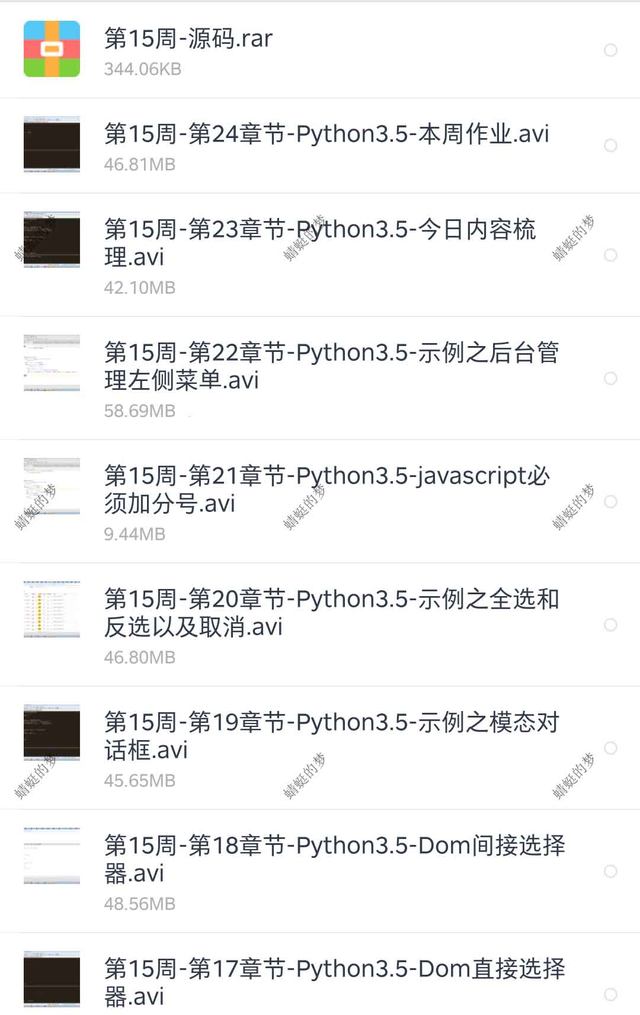Select the 第17章节 Dom直接选择器.avi checkbox

click(x=610, y=994)
